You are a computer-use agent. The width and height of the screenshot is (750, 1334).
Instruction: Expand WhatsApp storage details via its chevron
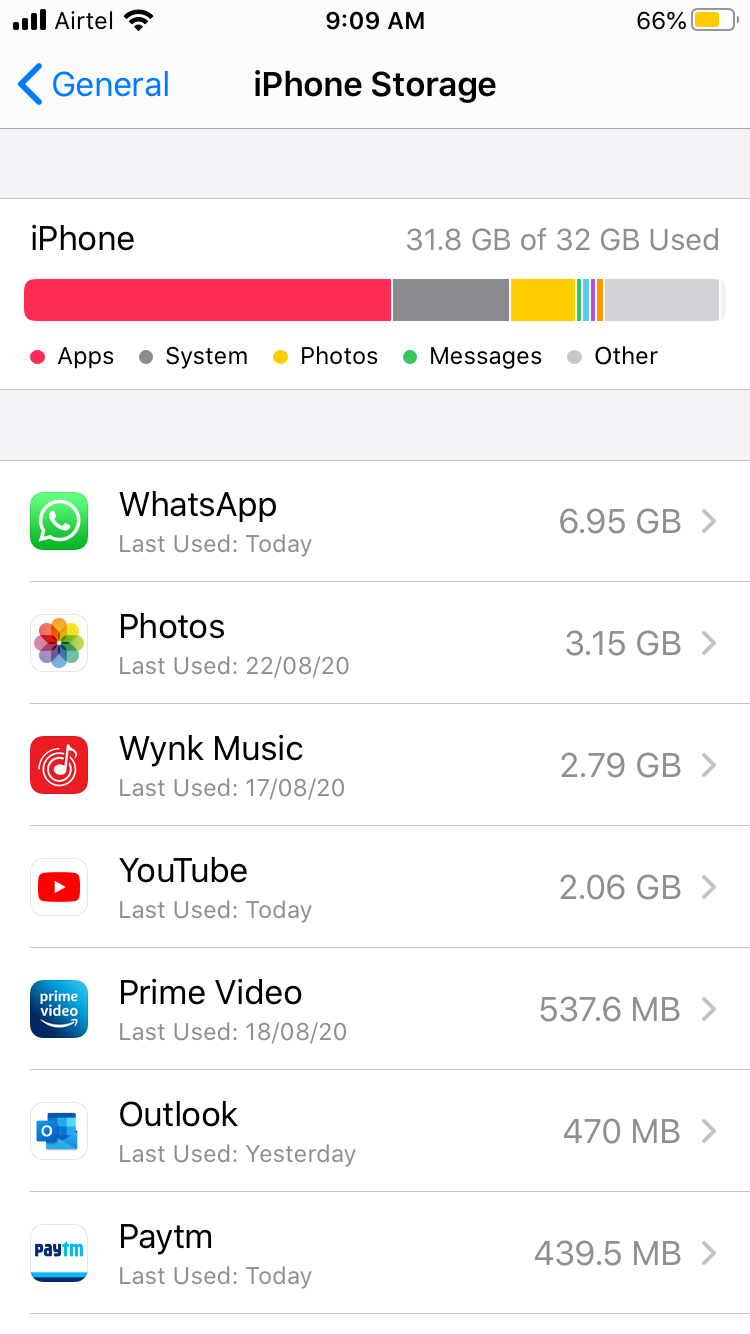[711, 521]
